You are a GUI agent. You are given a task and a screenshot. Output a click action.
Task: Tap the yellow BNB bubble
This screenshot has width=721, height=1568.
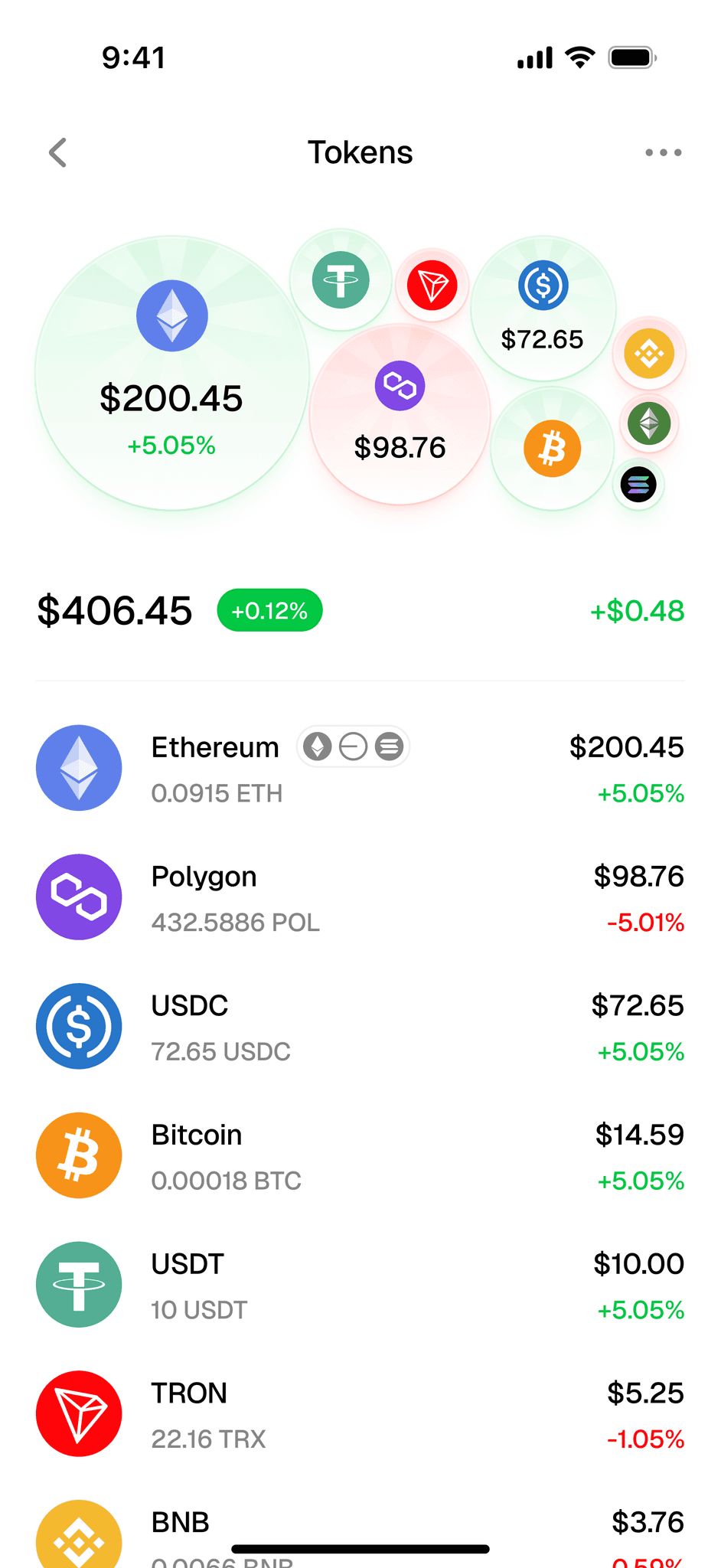click(x=649, y=354)
